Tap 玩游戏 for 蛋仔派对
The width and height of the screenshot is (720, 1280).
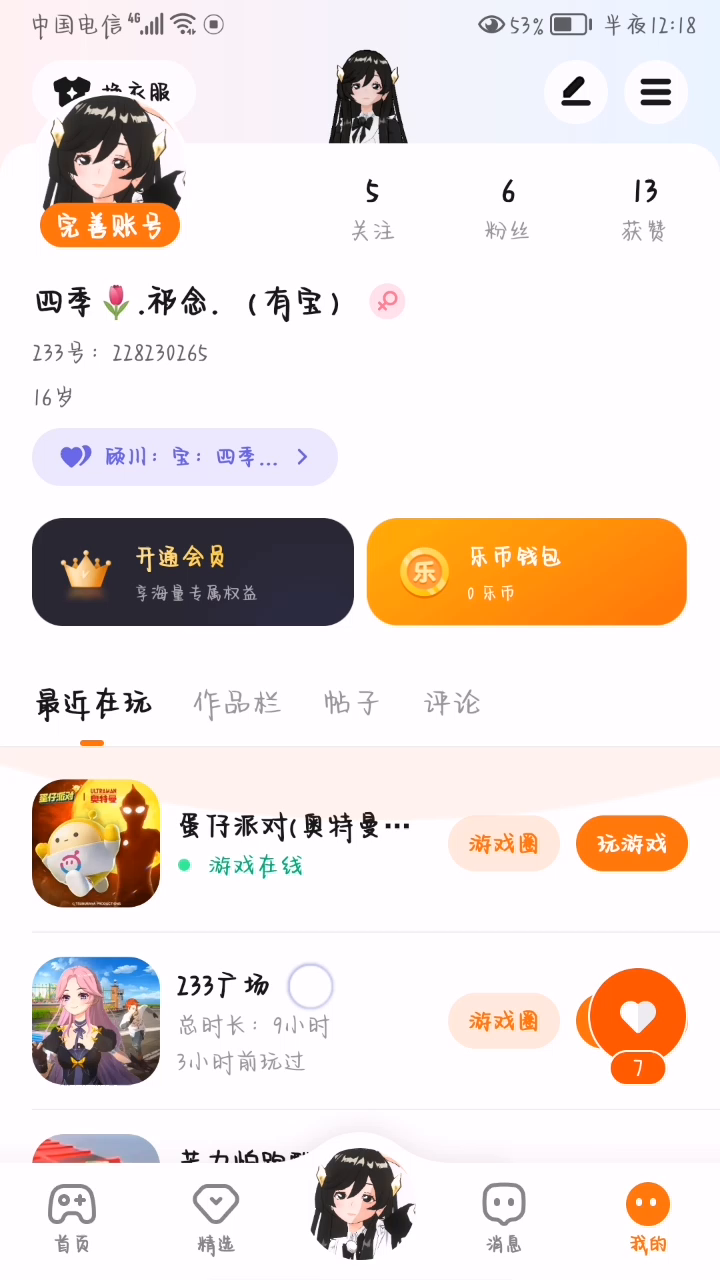tap(631, 843)
